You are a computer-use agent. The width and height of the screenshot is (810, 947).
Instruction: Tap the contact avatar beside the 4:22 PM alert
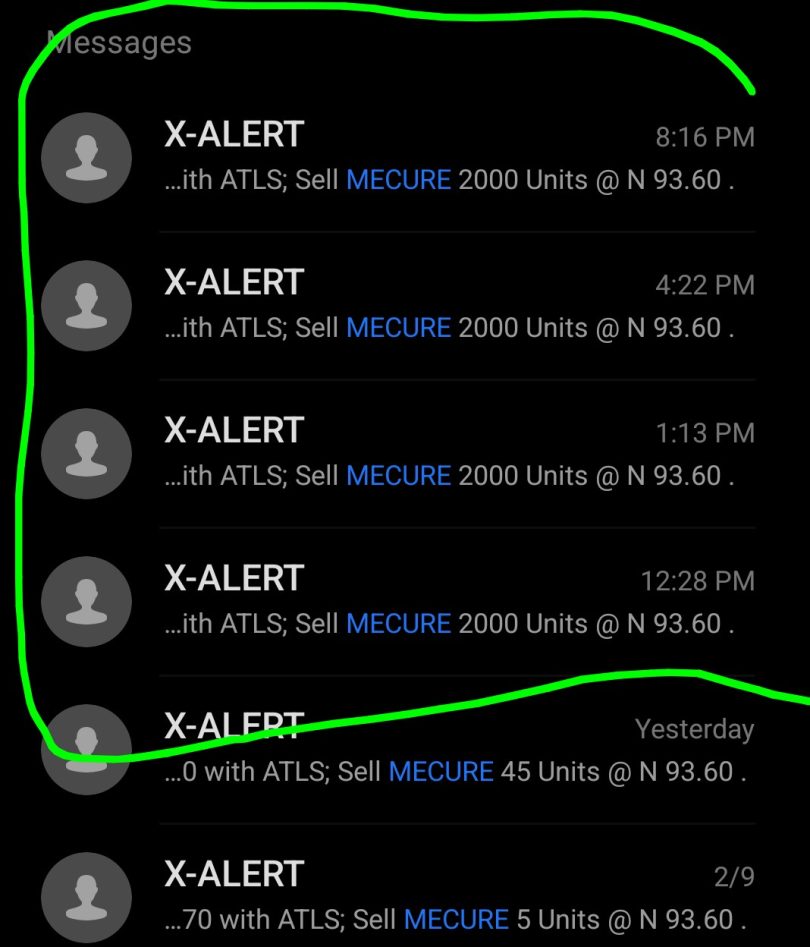pyautogui.click(x=86, y=303)
